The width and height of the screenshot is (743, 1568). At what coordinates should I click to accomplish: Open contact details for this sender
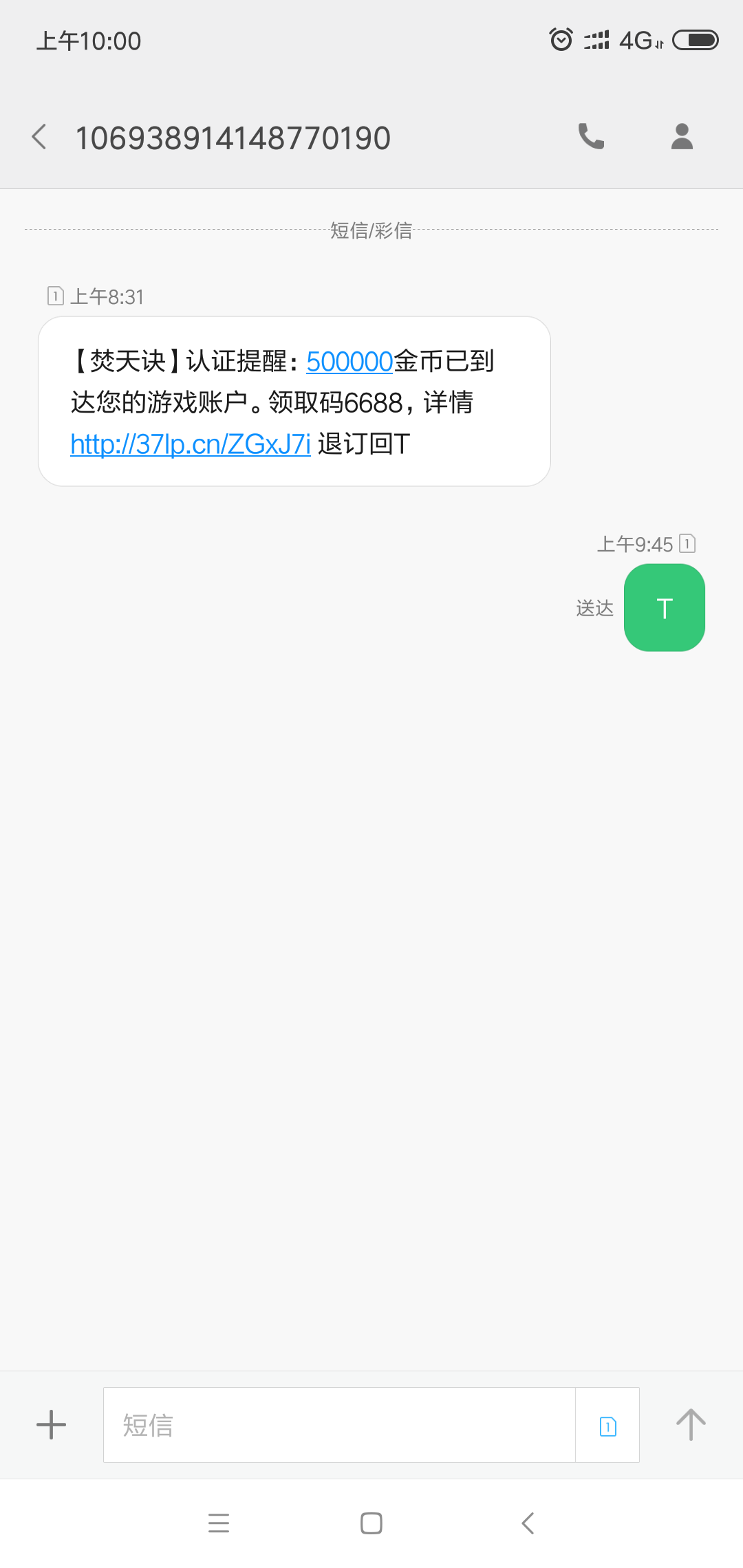coord(682,137)
